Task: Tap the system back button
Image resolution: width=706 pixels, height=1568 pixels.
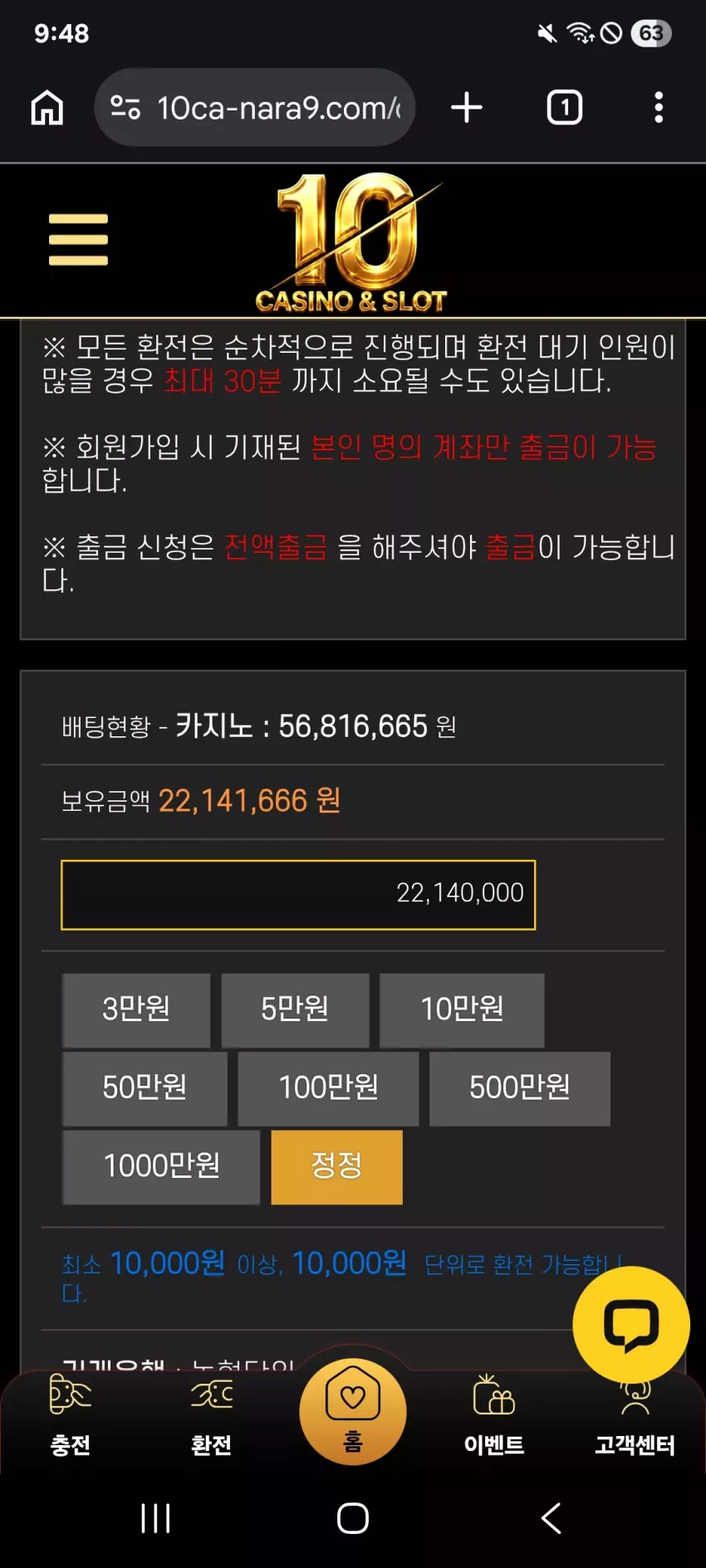Action: [551, 1518]
